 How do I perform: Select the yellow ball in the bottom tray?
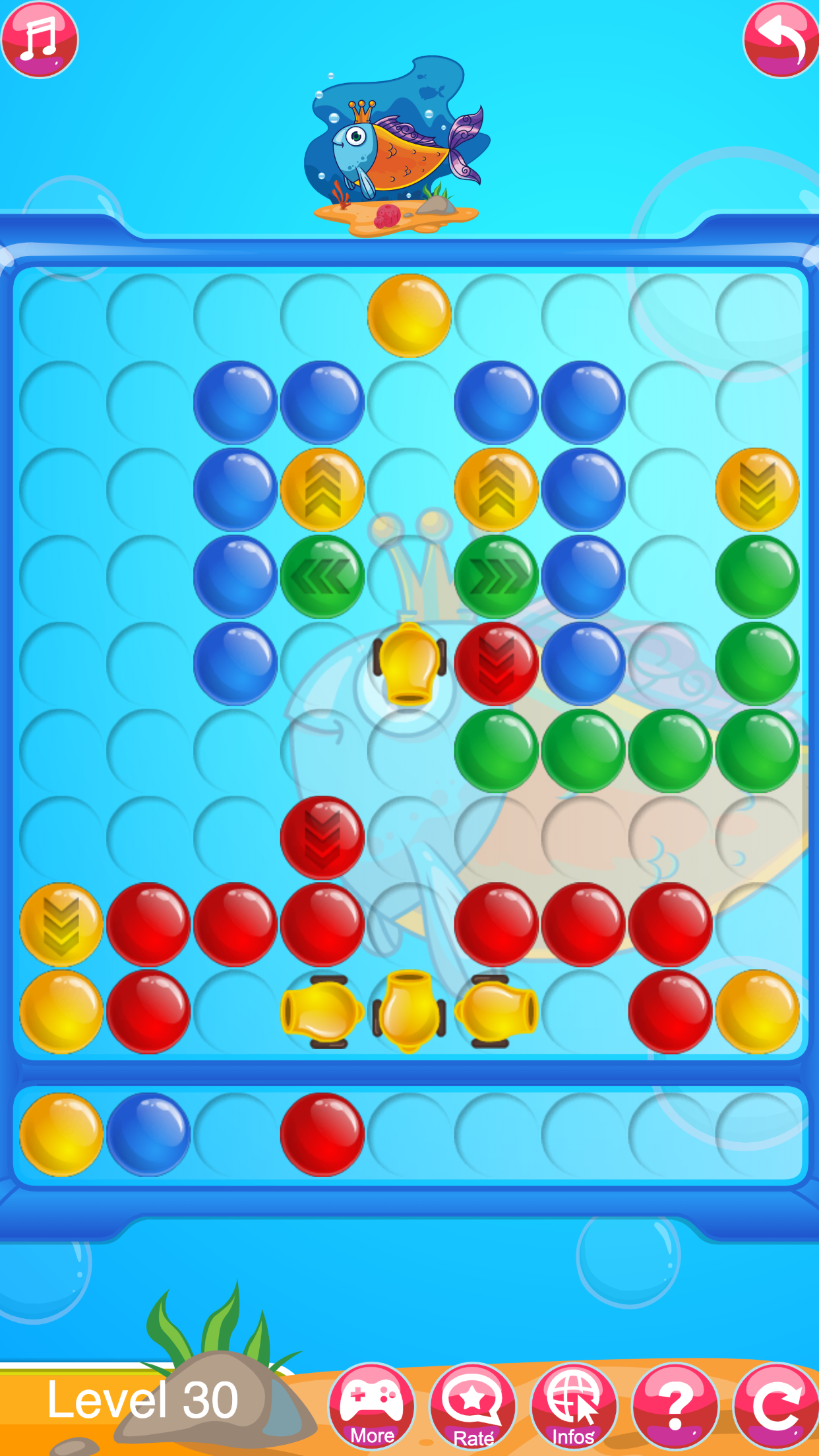[x=61, y=1134]
